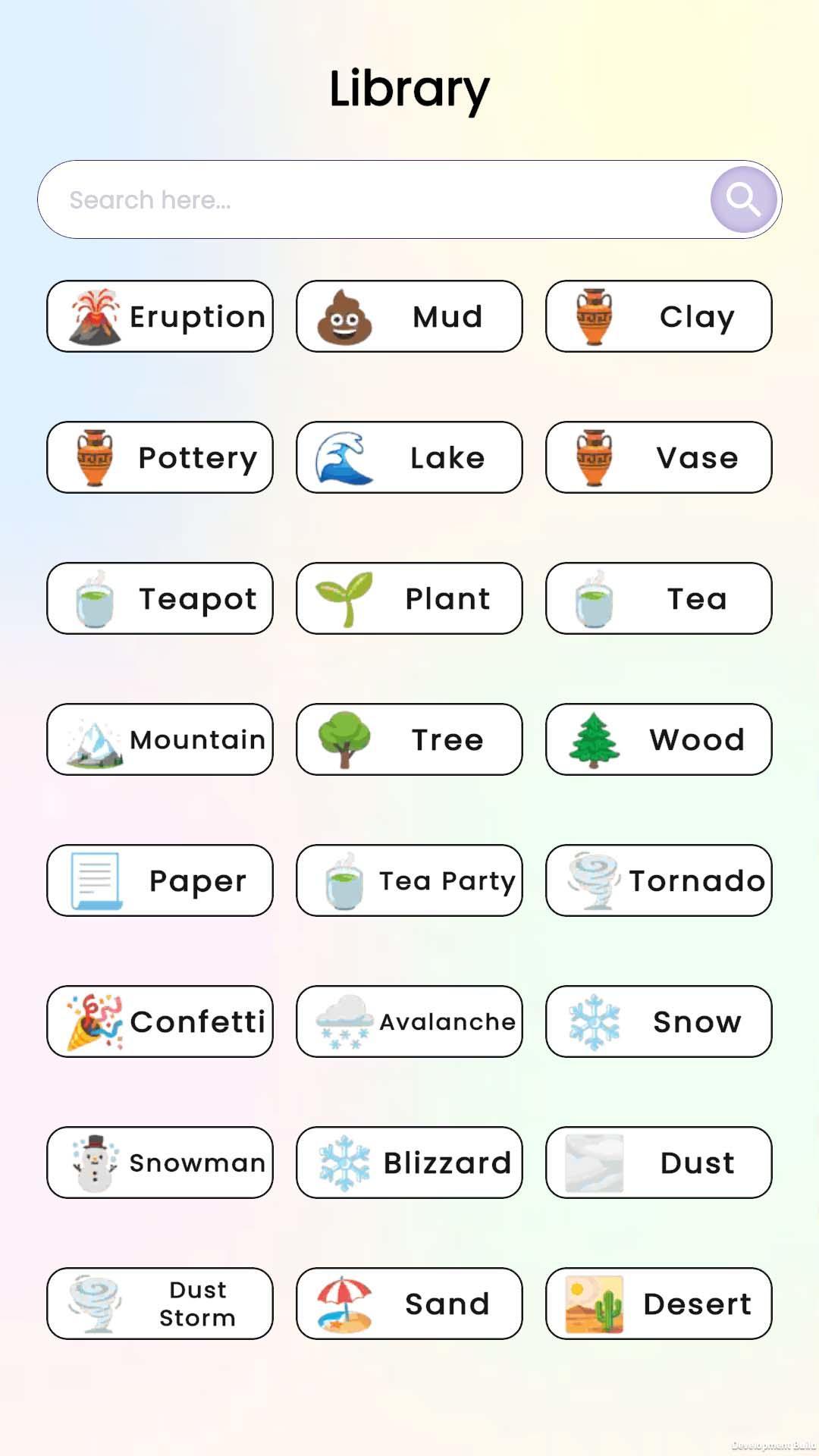Screen dimensions: 819x1456
Task: Select the Pottery element
Action: coord(159,457)
